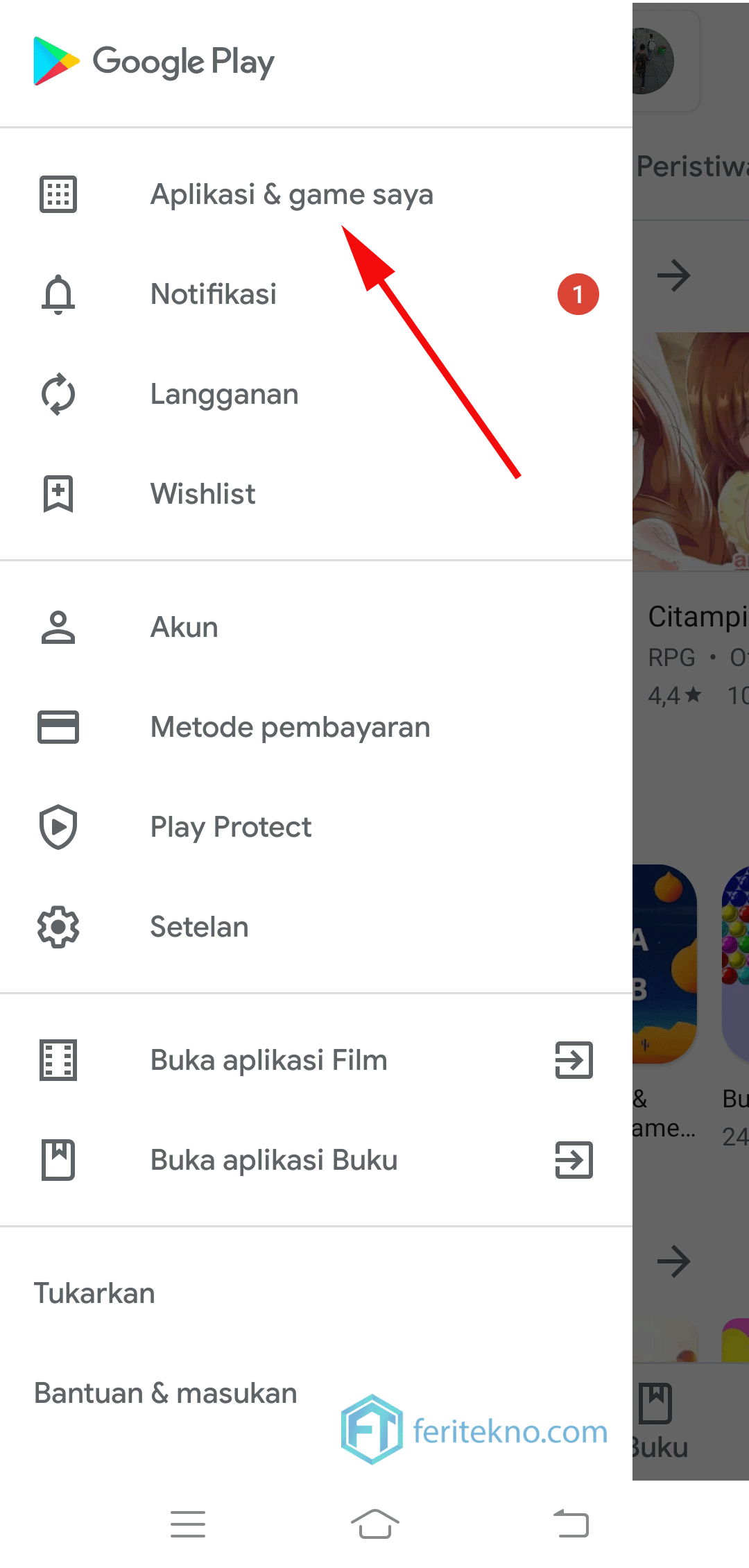Select Tukarkan to redeem a code
Image resolution: width=749 pixels, height=1568 pixels.
(x=316, y=1293)
